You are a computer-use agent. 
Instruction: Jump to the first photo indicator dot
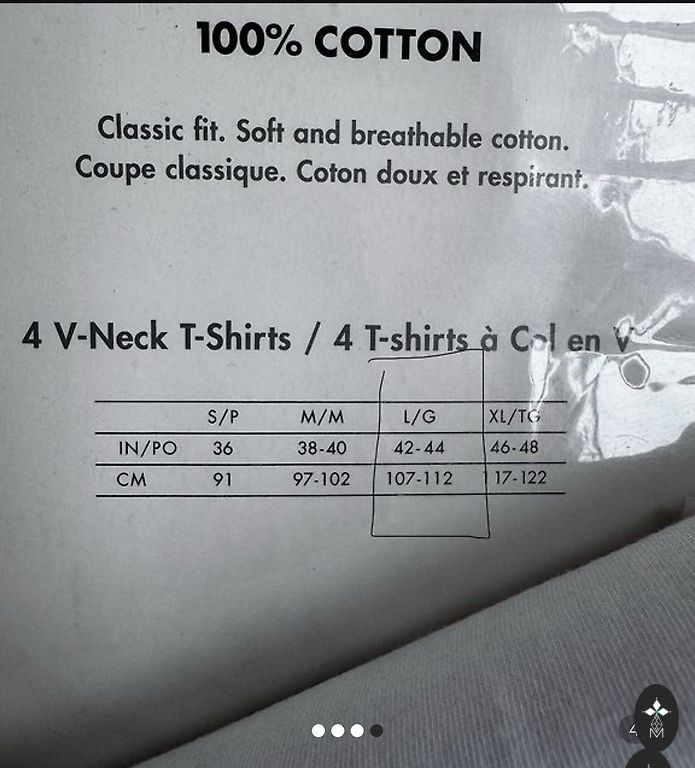click(x=318, y=731)
